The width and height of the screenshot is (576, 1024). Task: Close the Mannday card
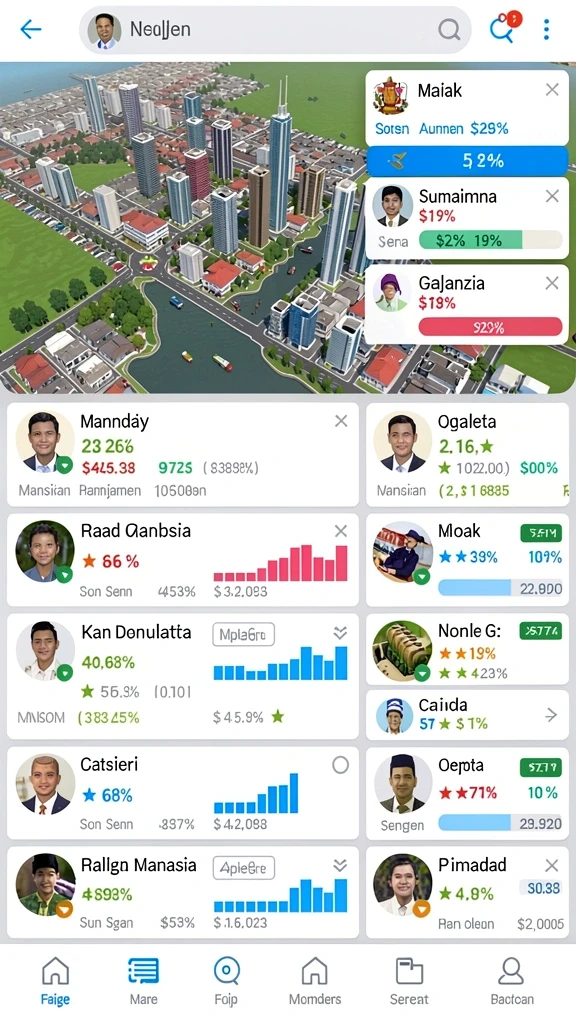tap(341, 421)
